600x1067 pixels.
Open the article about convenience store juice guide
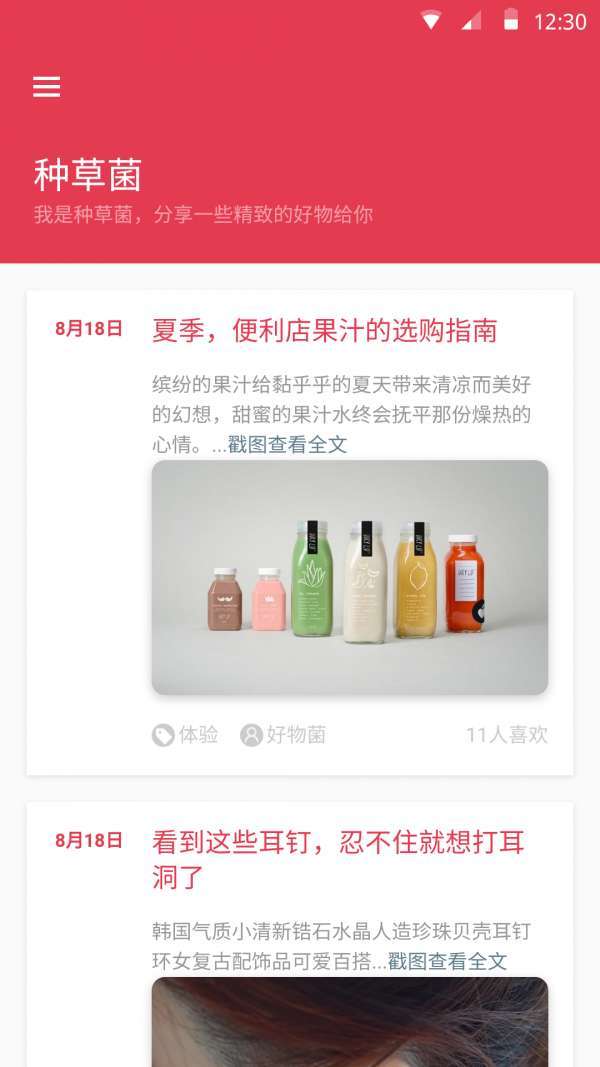[x=324, y=331]
